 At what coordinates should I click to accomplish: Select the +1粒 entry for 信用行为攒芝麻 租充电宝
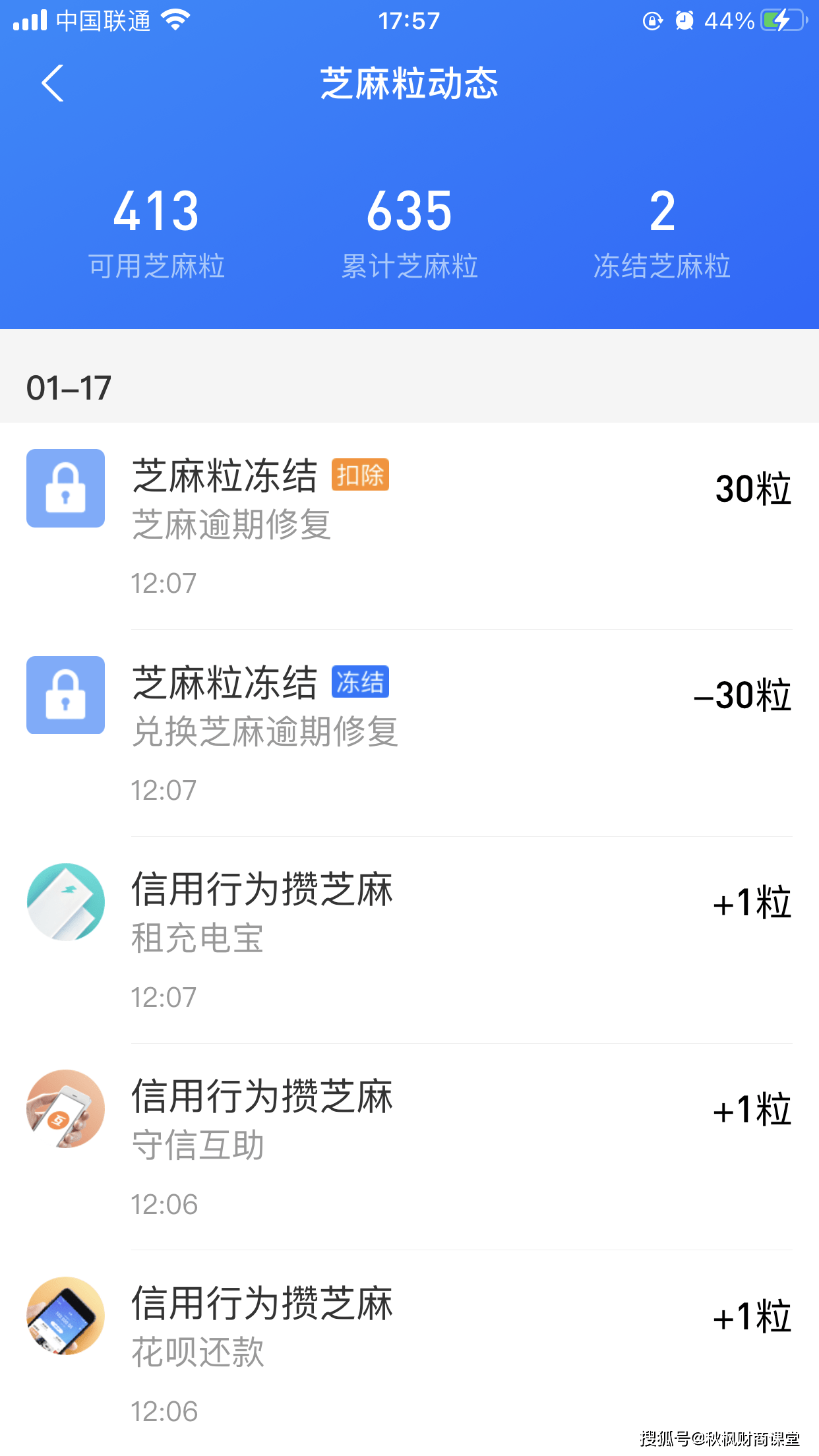click(752, 902)
